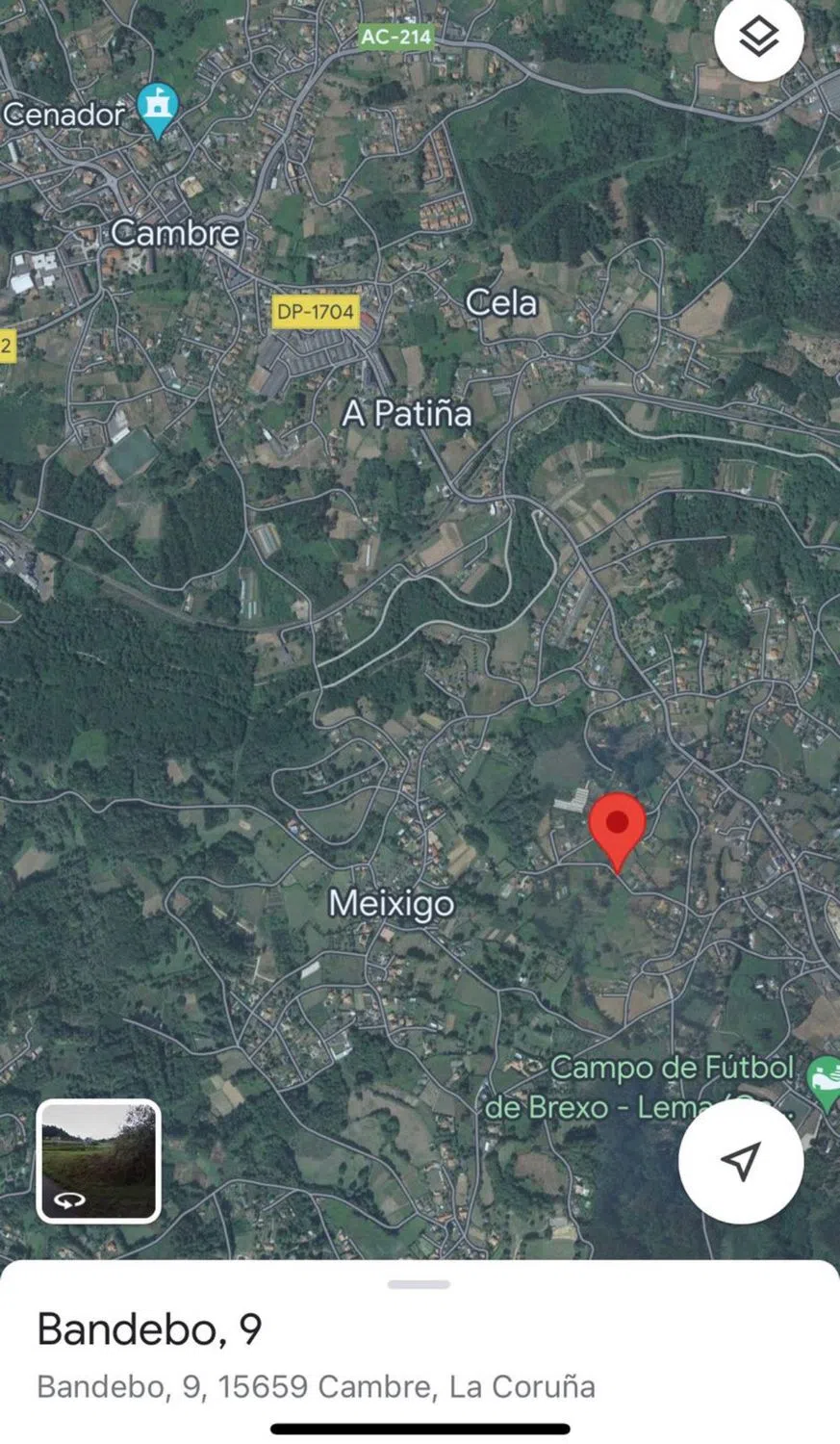Open the map layers button
Screen dimensions: 840x1444
758,38
